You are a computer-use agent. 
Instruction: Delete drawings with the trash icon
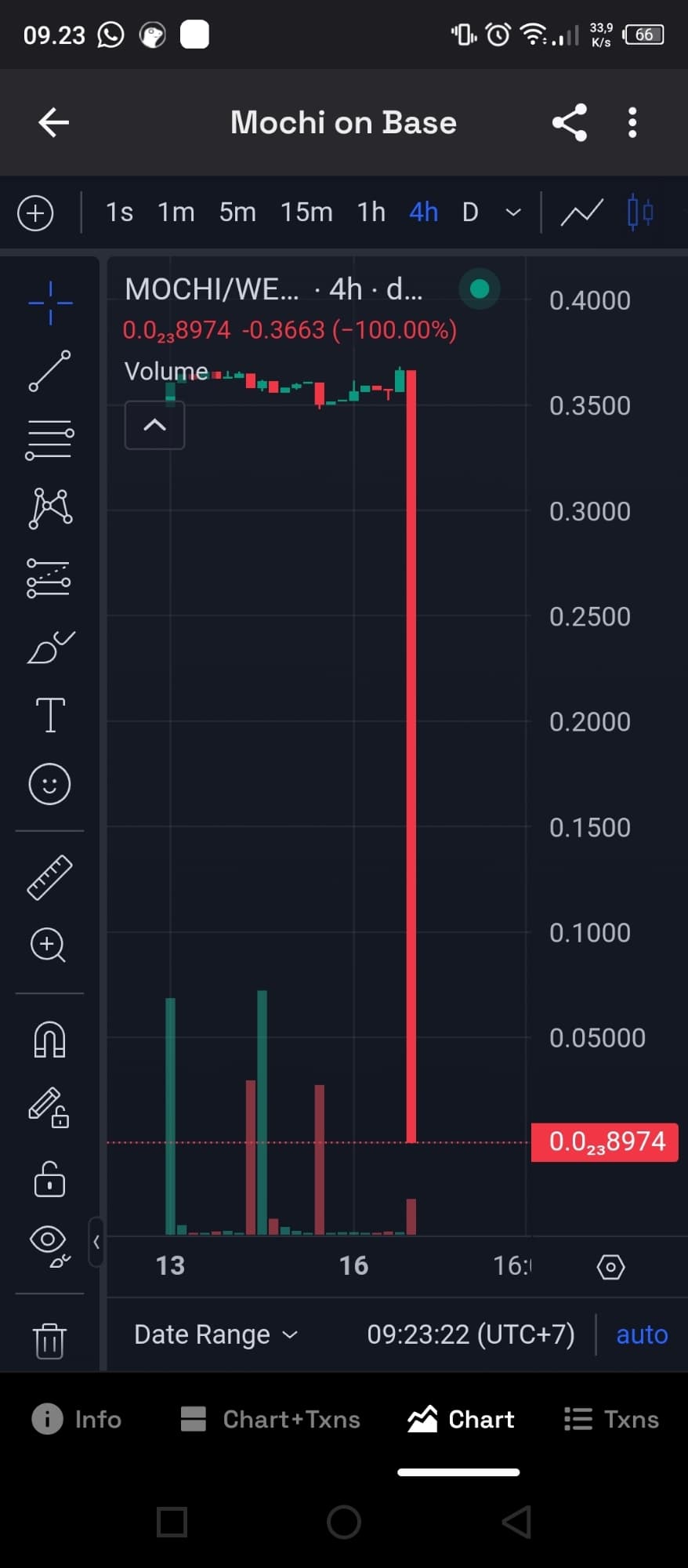coord(49,1340)
